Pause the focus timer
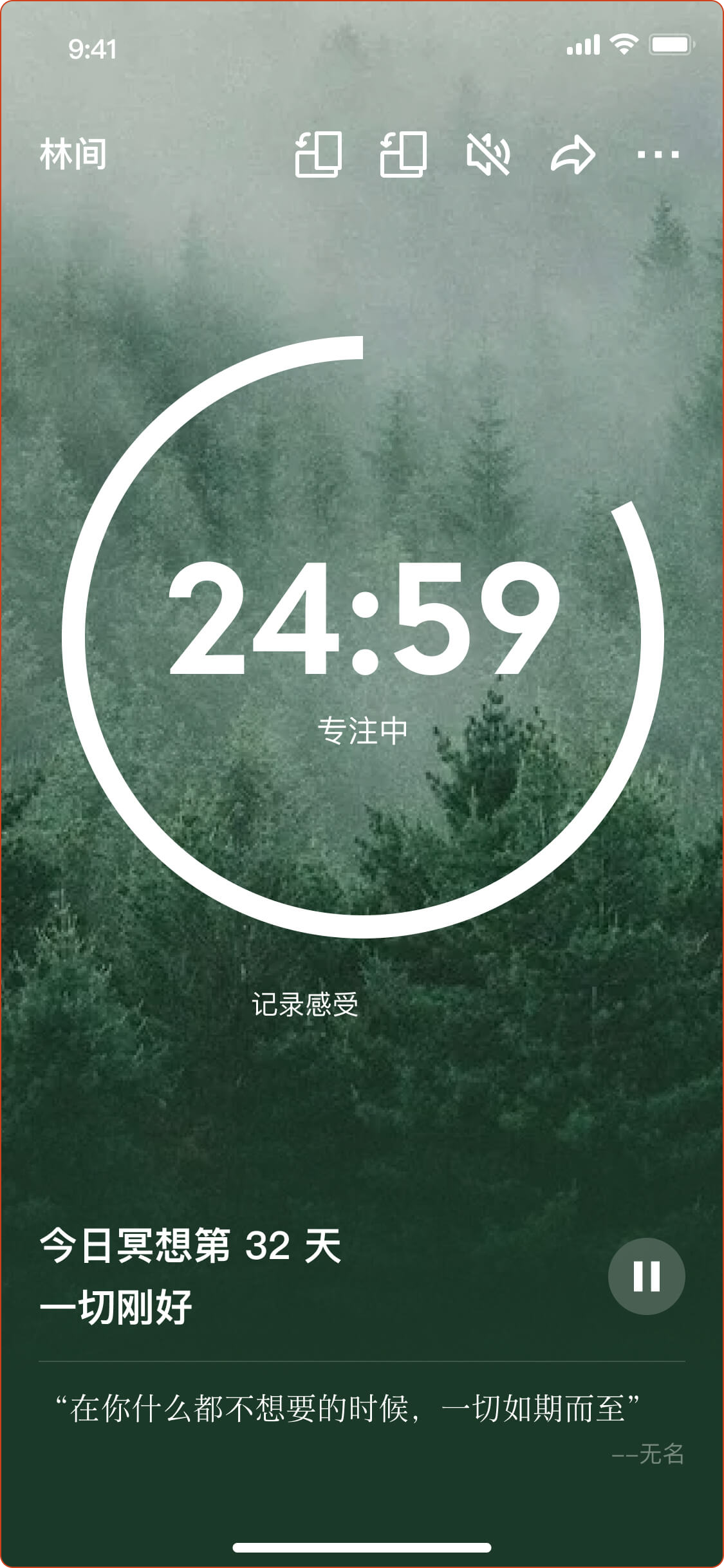 646,1276
